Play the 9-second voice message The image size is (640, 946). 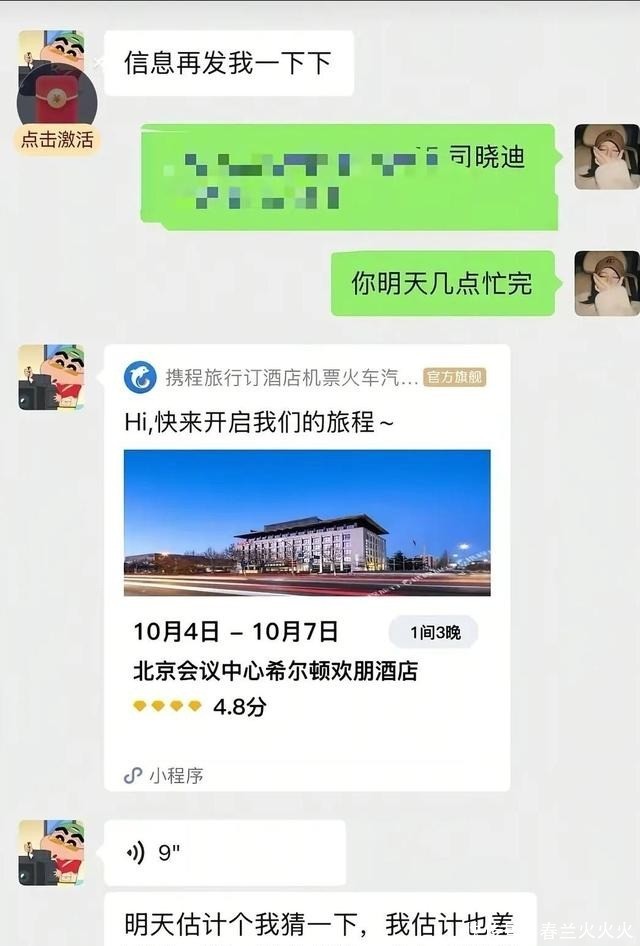224,853
